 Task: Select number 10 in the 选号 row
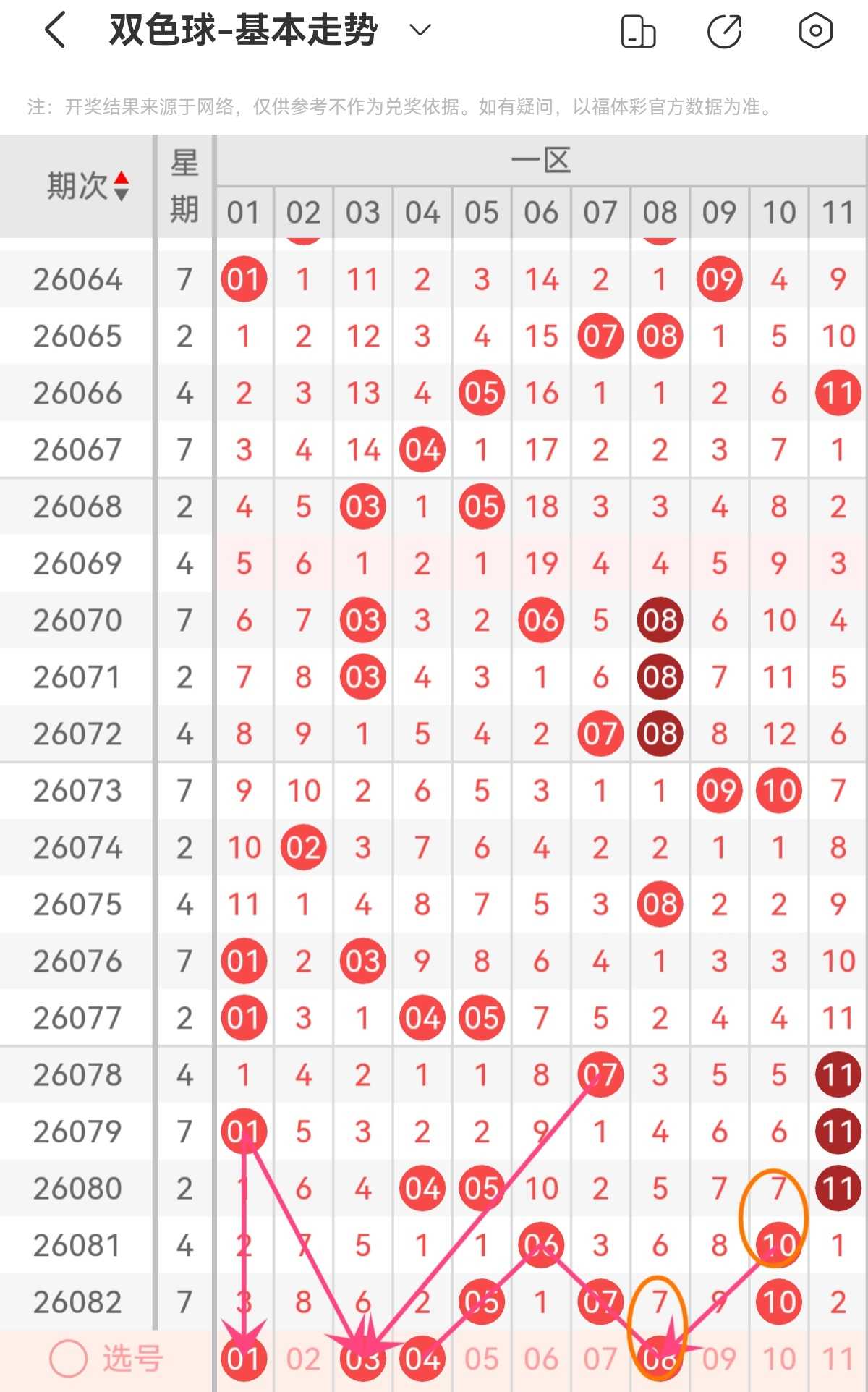pos(779,1359)
